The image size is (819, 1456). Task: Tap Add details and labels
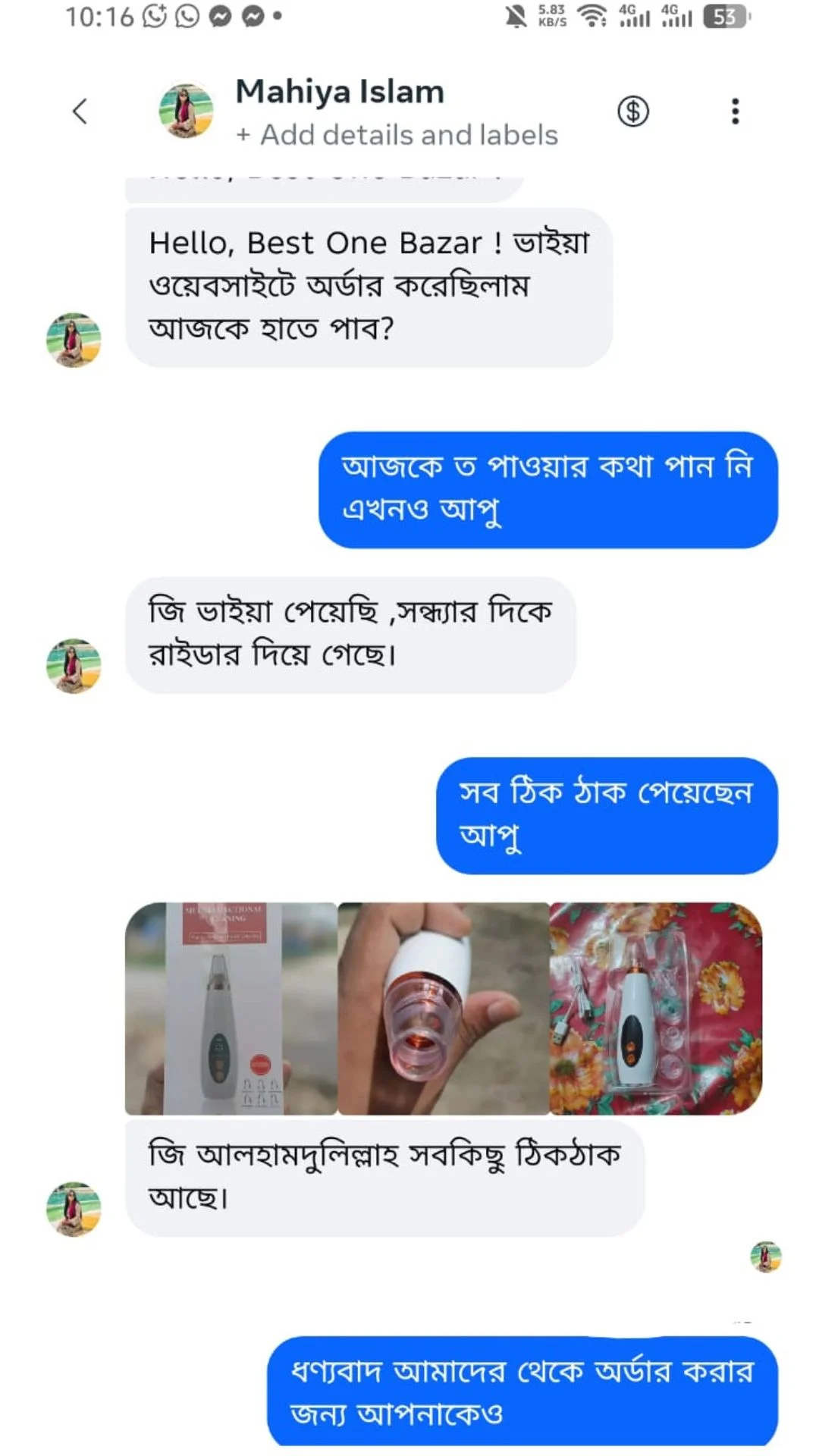click(397, 135)
